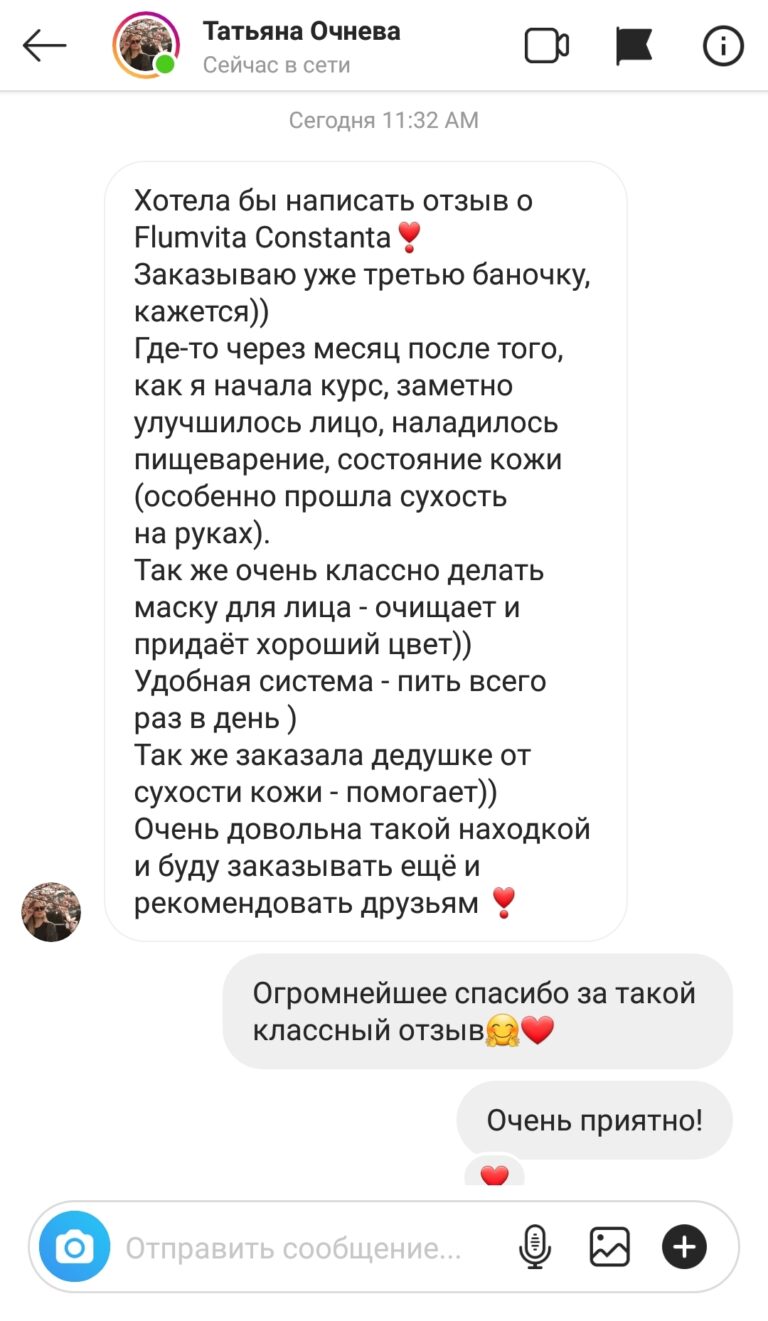This screenshot has height=1321, width=768.
Task: Start a video call with Татьяна Очнева
Action: click(x=547, y=46)
